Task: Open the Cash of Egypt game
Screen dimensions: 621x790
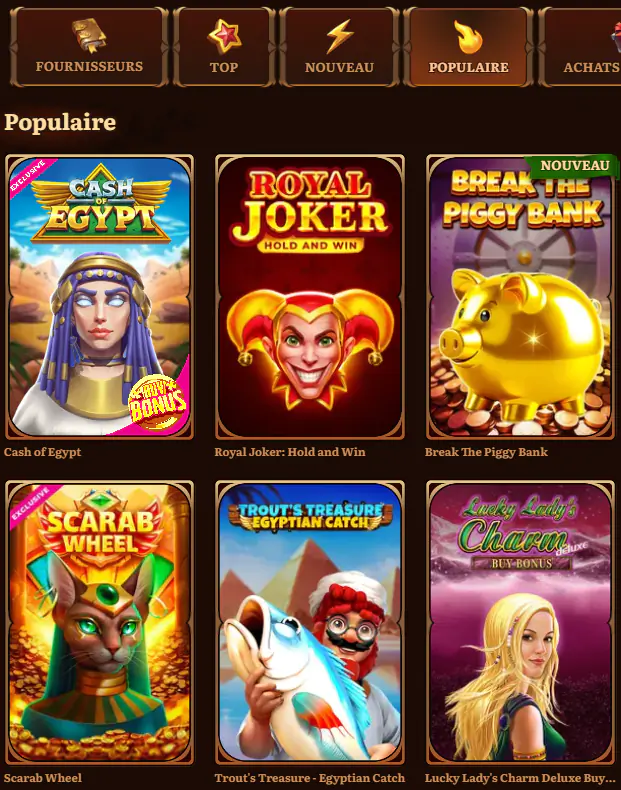Action: coord(99,297)
